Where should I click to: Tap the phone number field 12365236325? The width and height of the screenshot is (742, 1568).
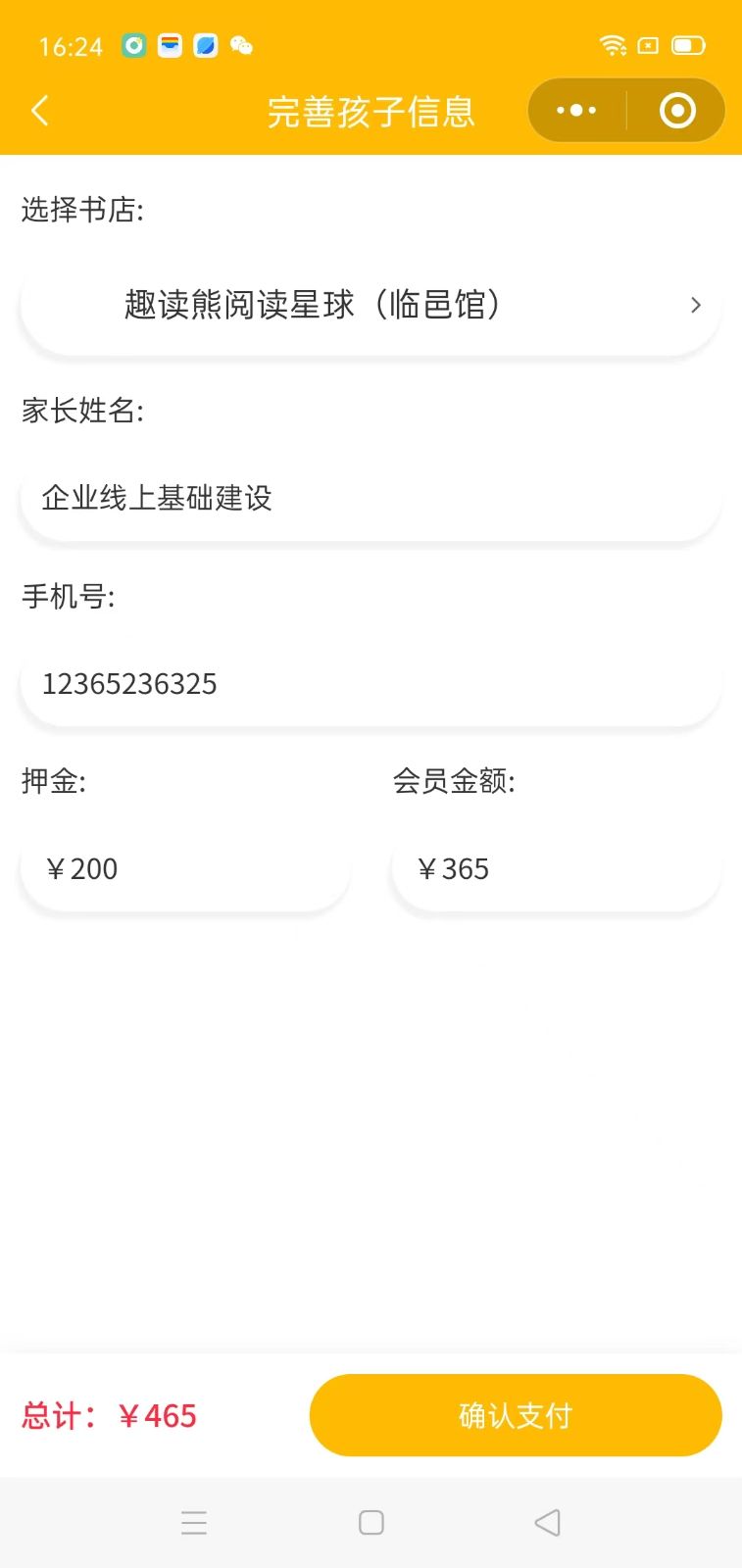point(371,683)
